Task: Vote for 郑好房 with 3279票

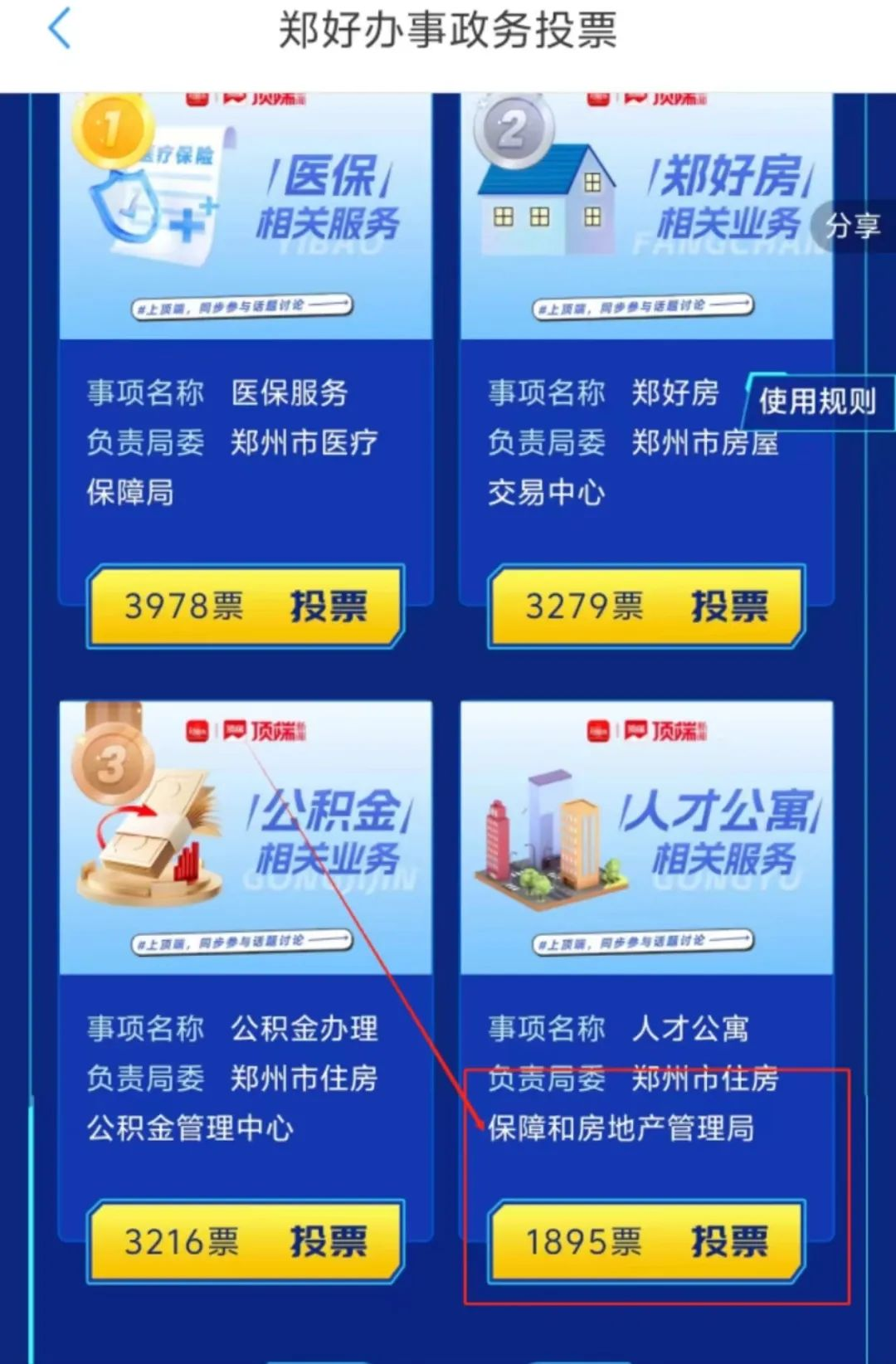Action: [646, 606]
